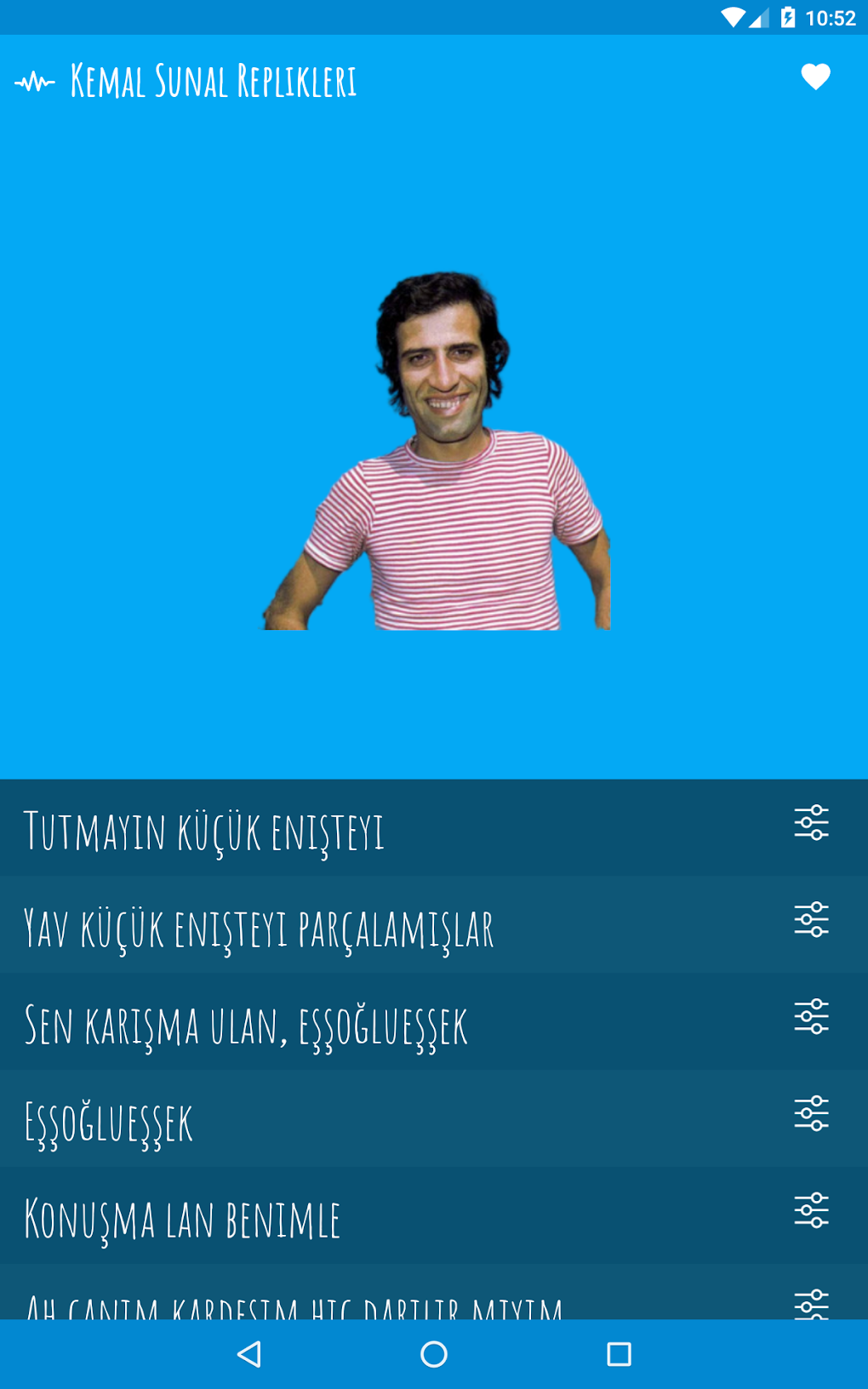Open favorites with the heart icon

(x=815, y=77)
